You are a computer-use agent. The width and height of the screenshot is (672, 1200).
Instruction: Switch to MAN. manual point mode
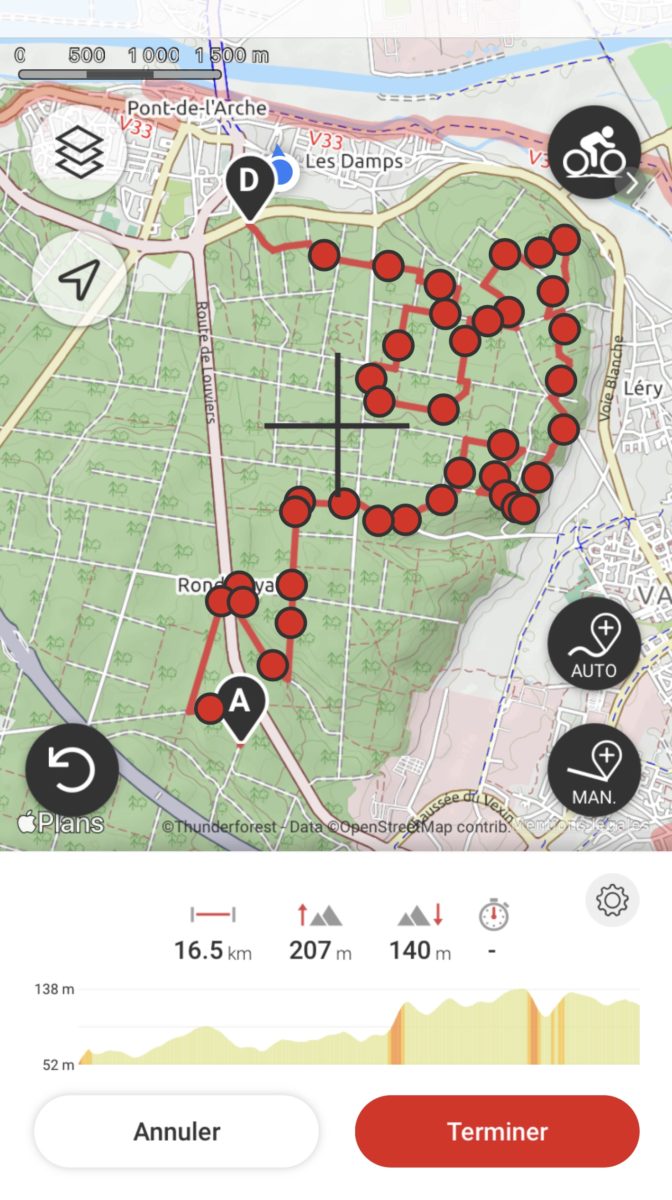(x=594, y=771)
